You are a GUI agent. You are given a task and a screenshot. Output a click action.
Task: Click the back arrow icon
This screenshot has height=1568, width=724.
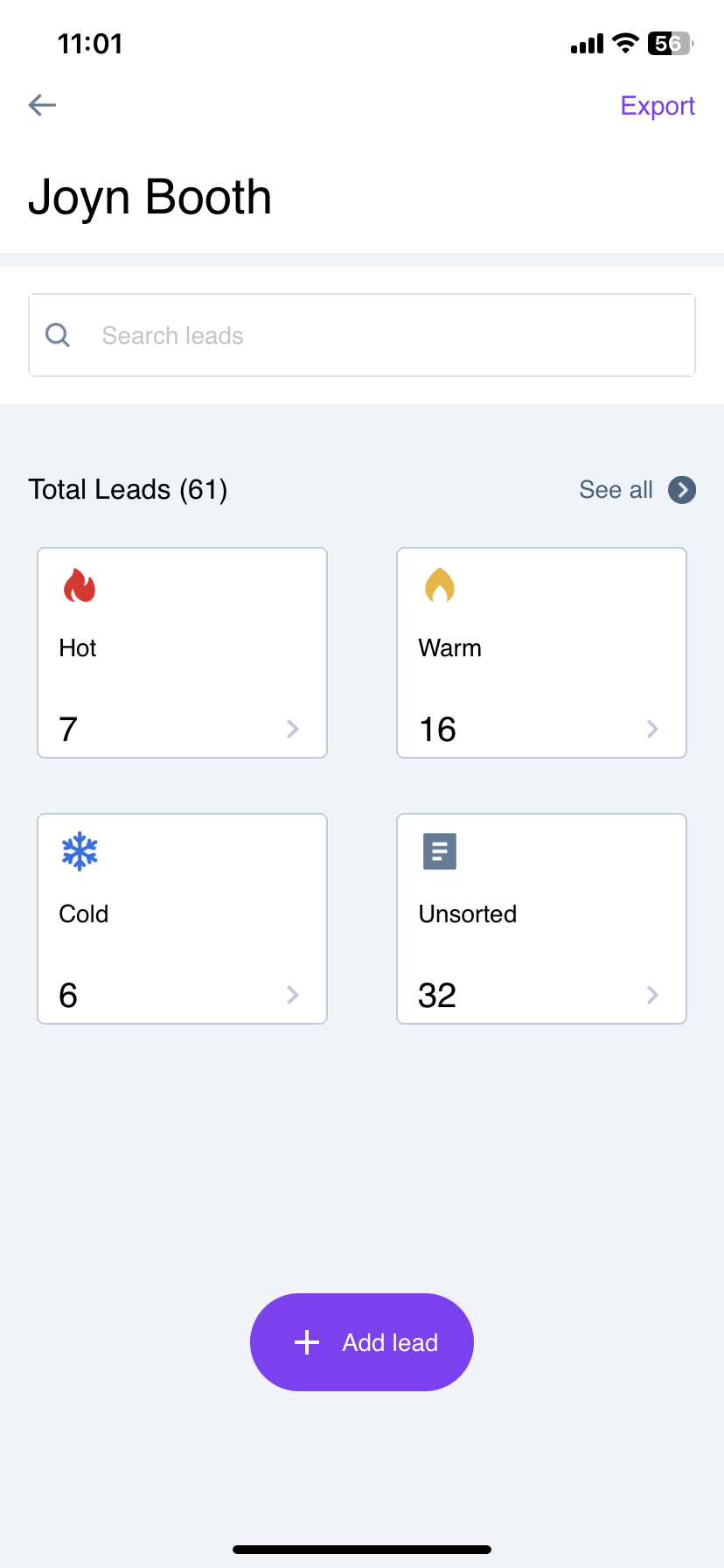coord(41,105)
